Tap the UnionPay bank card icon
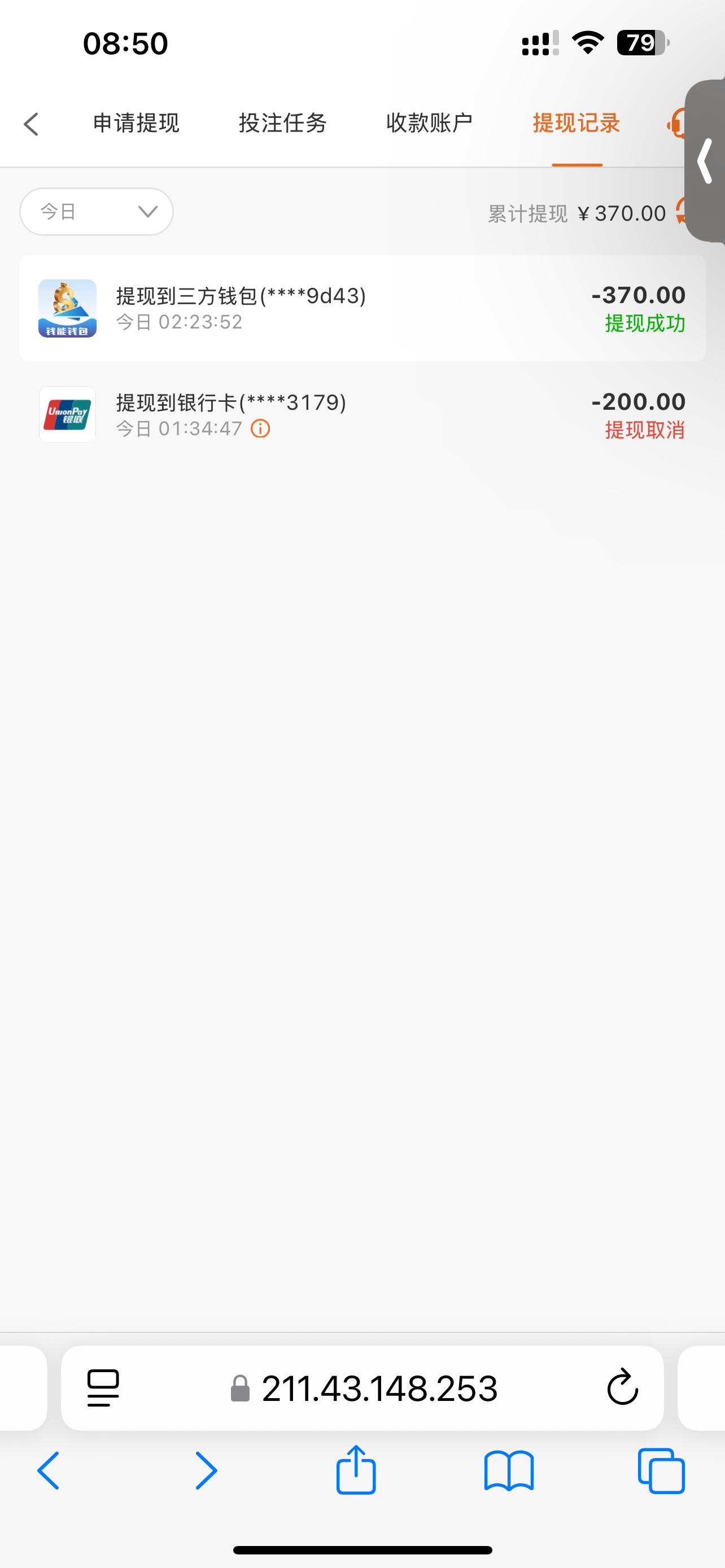Image resolution: width=725 pixels, height=1568 pixels. pyautogui.click(x=67, y=414)
